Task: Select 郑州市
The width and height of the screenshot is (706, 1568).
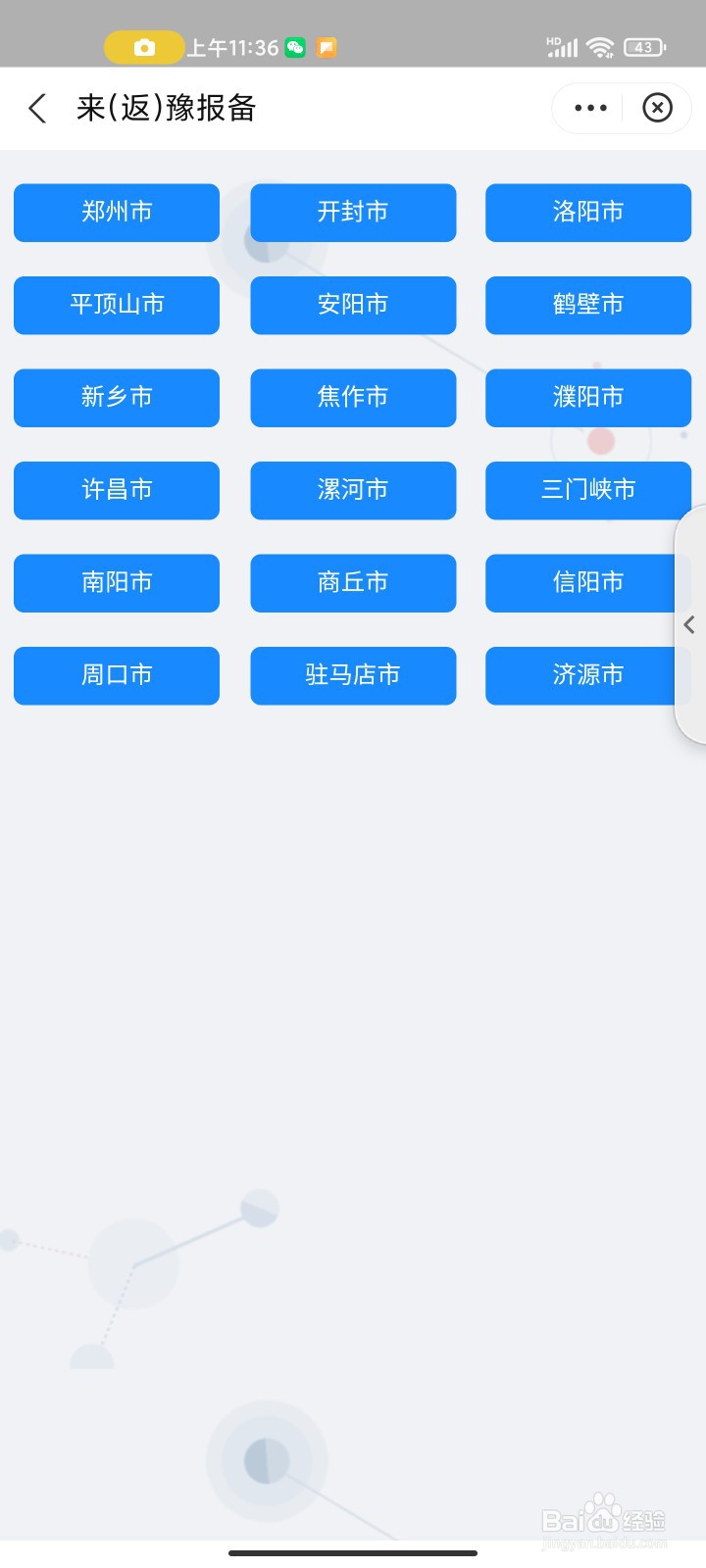Action: click(x=117, y=212)
